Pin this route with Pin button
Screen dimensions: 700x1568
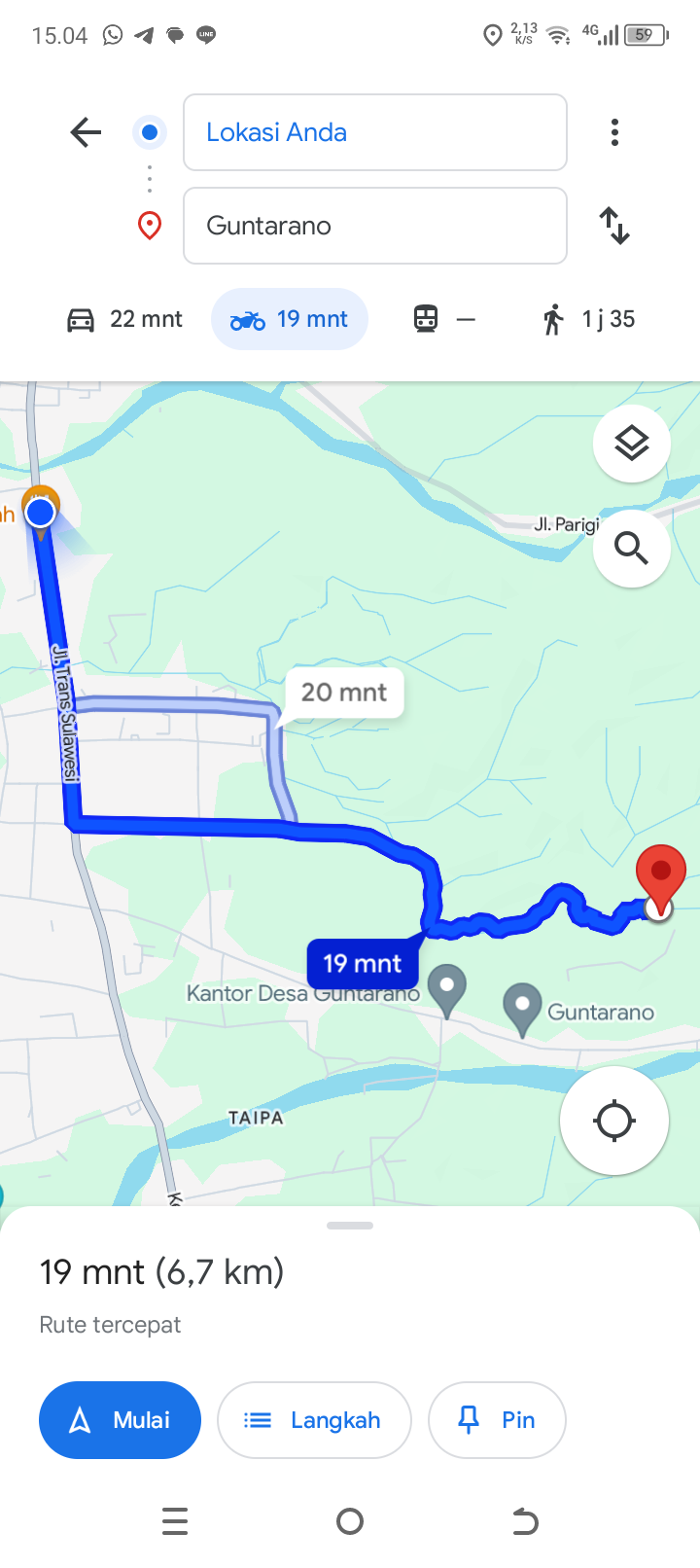pyautogui.click(x=497, y=1420)
